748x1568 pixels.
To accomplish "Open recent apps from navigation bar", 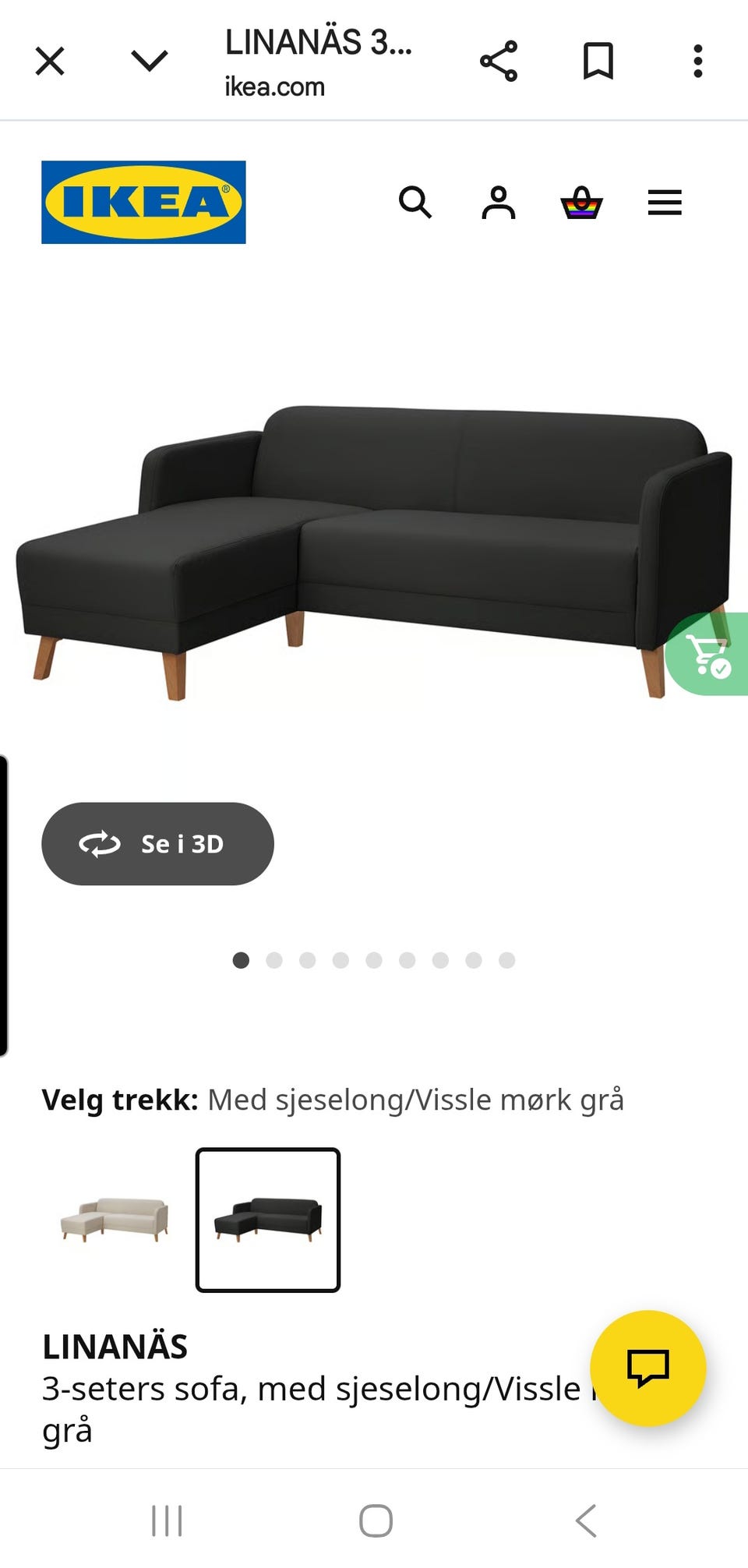I will point(167,1520).
